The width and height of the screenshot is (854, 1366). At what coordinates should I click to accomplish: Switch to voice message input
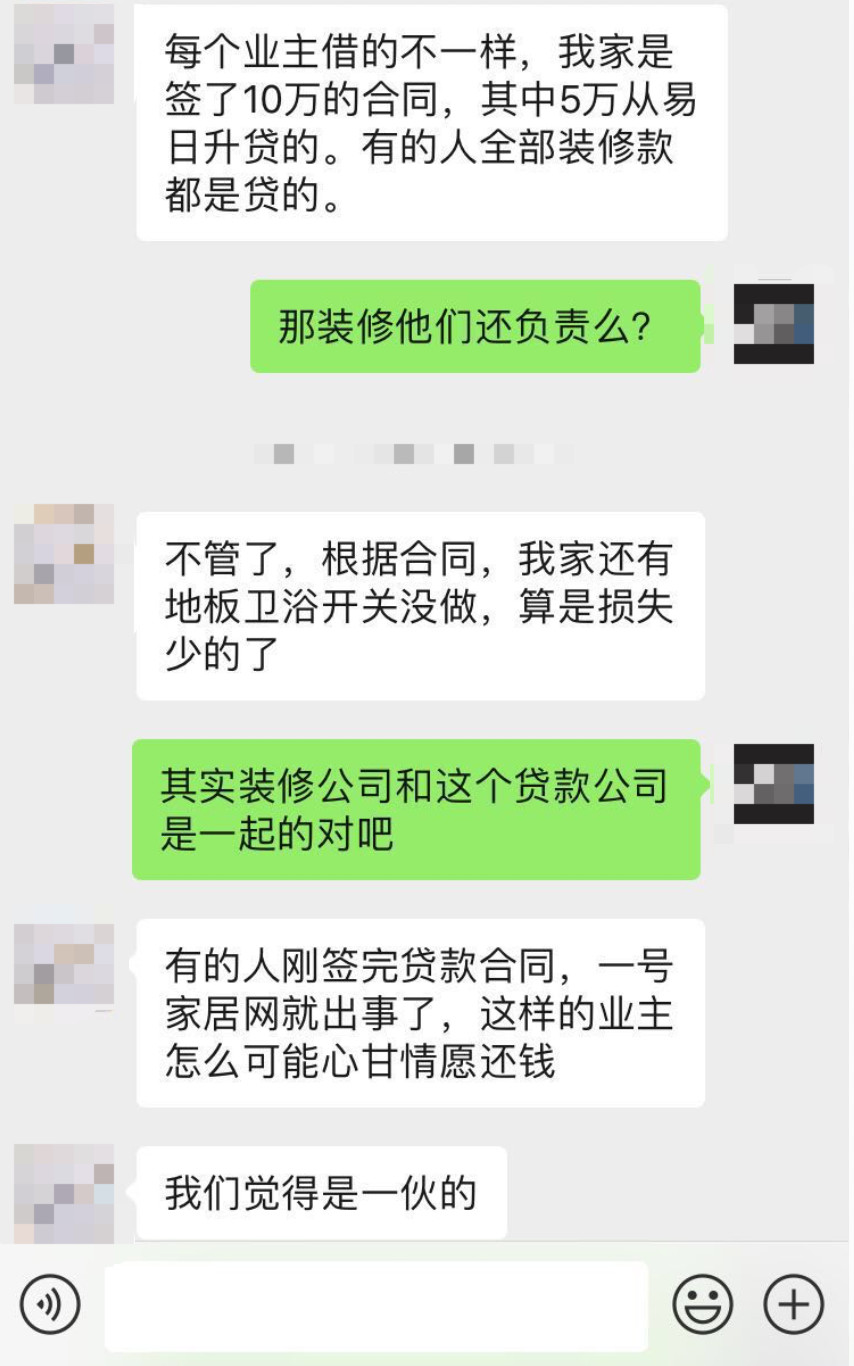(x=49, y=1305)
